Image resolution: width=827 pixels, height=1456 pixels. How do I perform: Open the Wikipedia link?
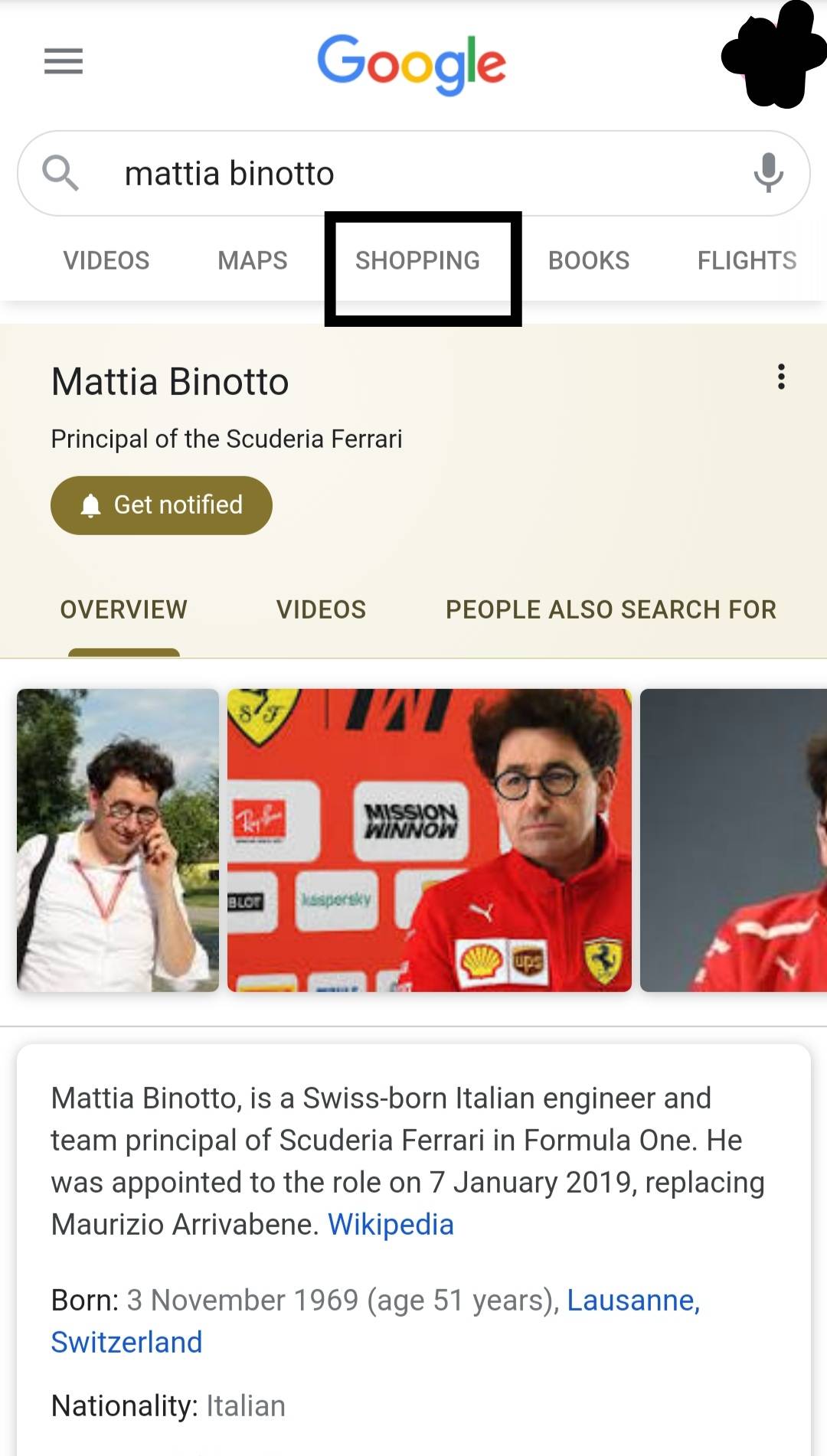click(391, 1224)
